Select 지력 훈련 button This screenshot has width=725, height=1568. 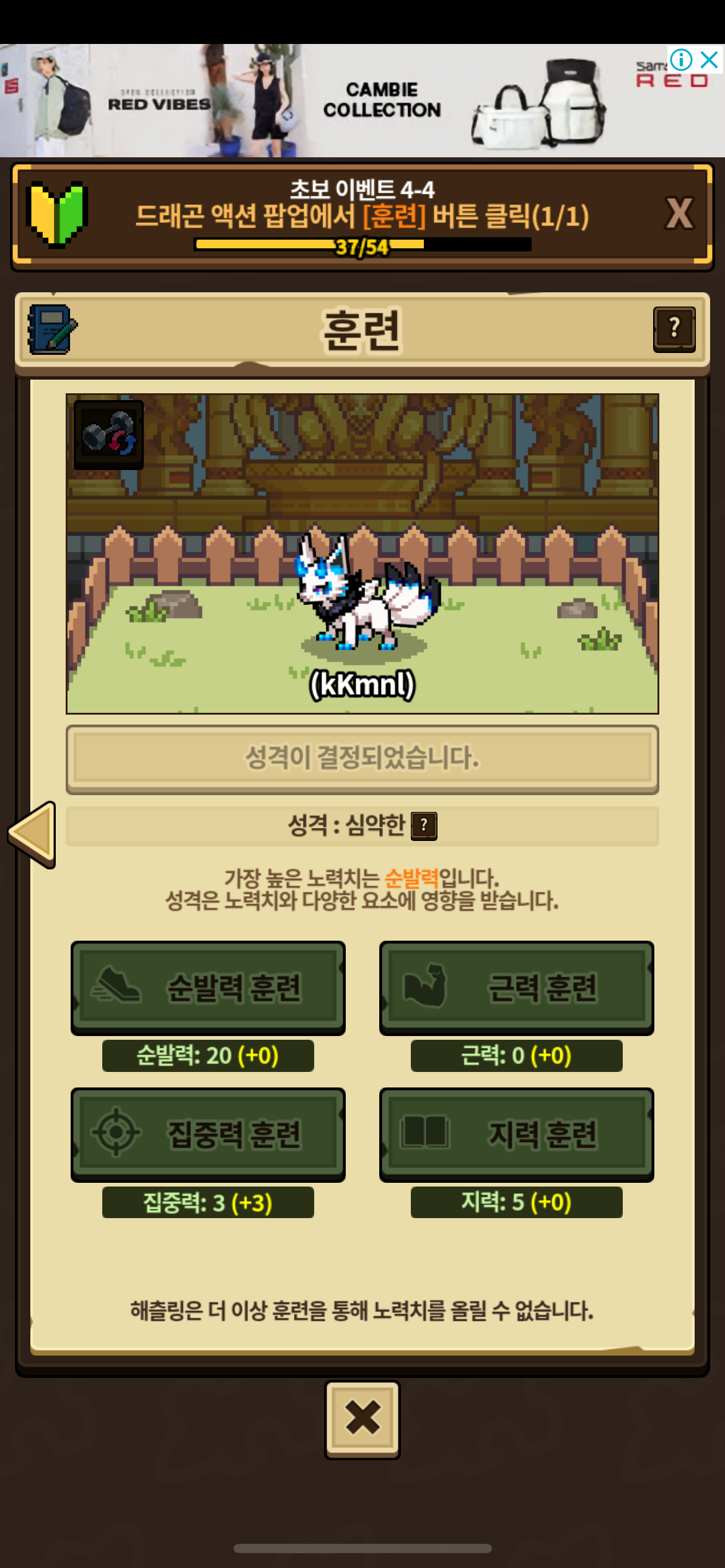[517, 1134]
